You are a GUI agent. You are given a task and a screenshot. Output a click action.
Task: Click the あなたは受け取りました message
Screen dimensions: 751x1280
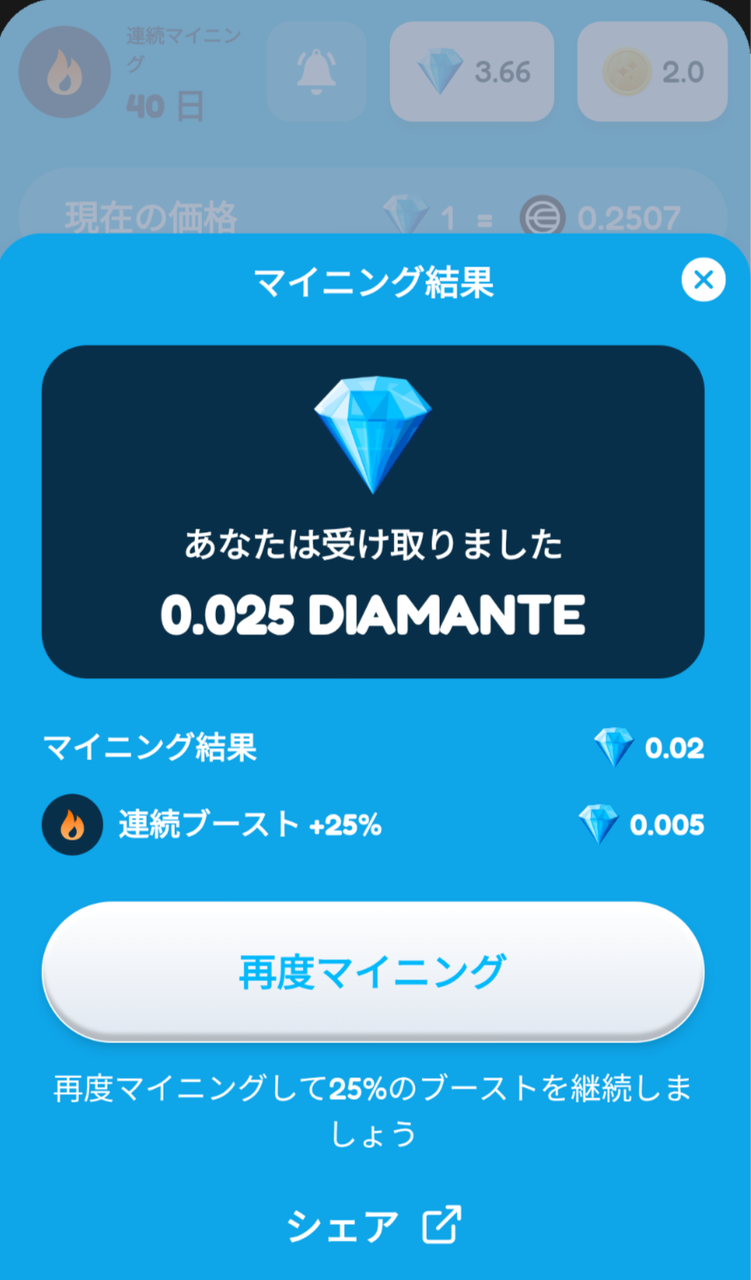coord(374,543)
